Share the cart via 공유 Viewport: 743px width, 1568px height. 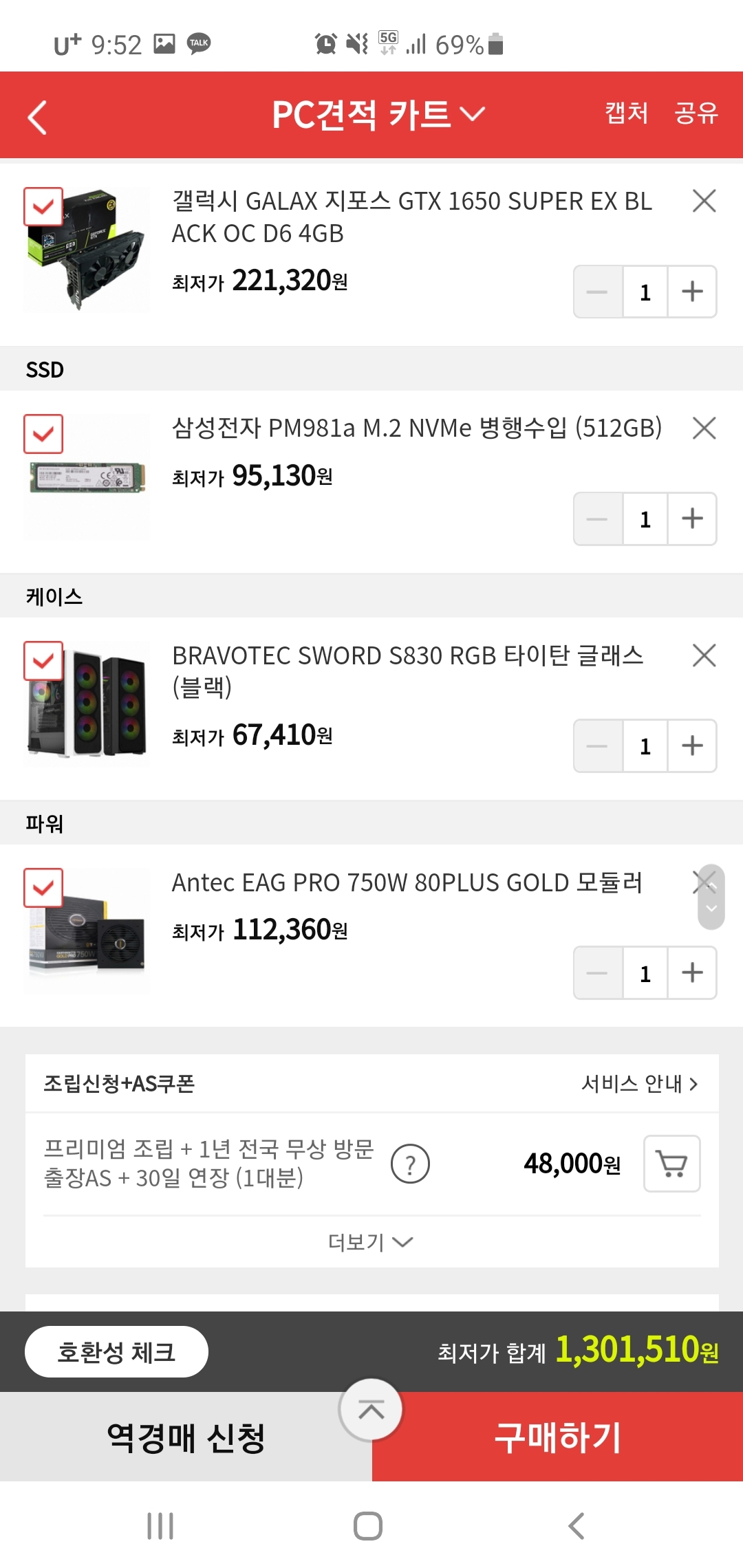[x=696, y=113]
